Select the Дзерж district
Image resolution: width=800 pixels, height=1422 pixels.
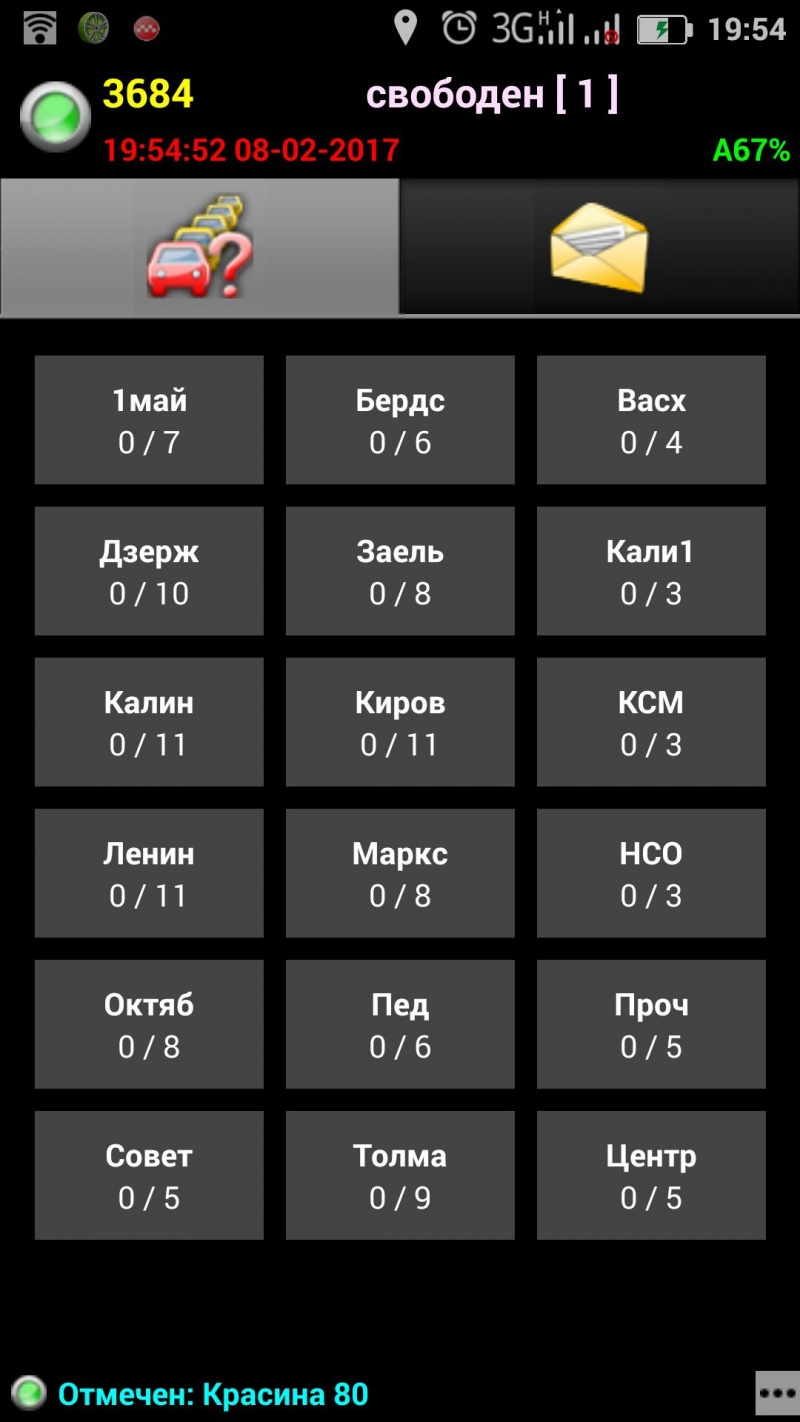(x=149, y=571)
